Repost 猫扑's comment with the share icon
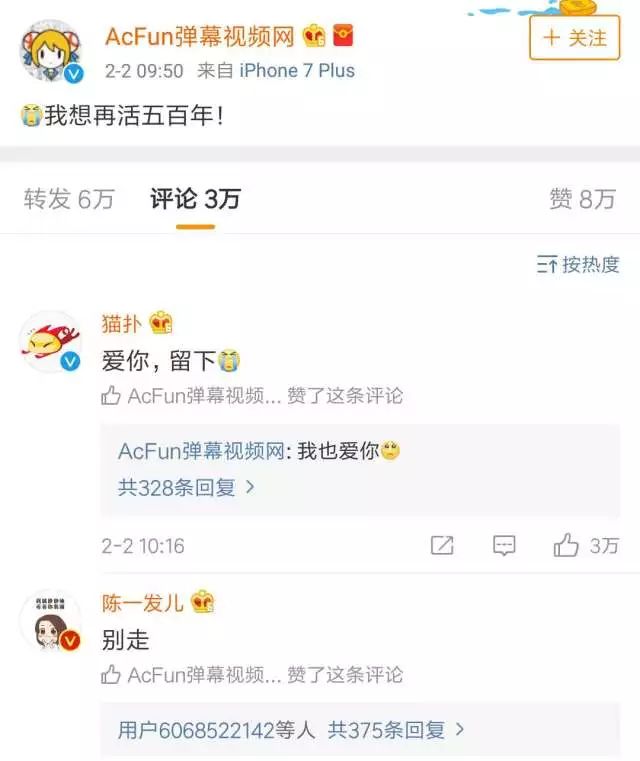640x761 pixels. [441, 546]
